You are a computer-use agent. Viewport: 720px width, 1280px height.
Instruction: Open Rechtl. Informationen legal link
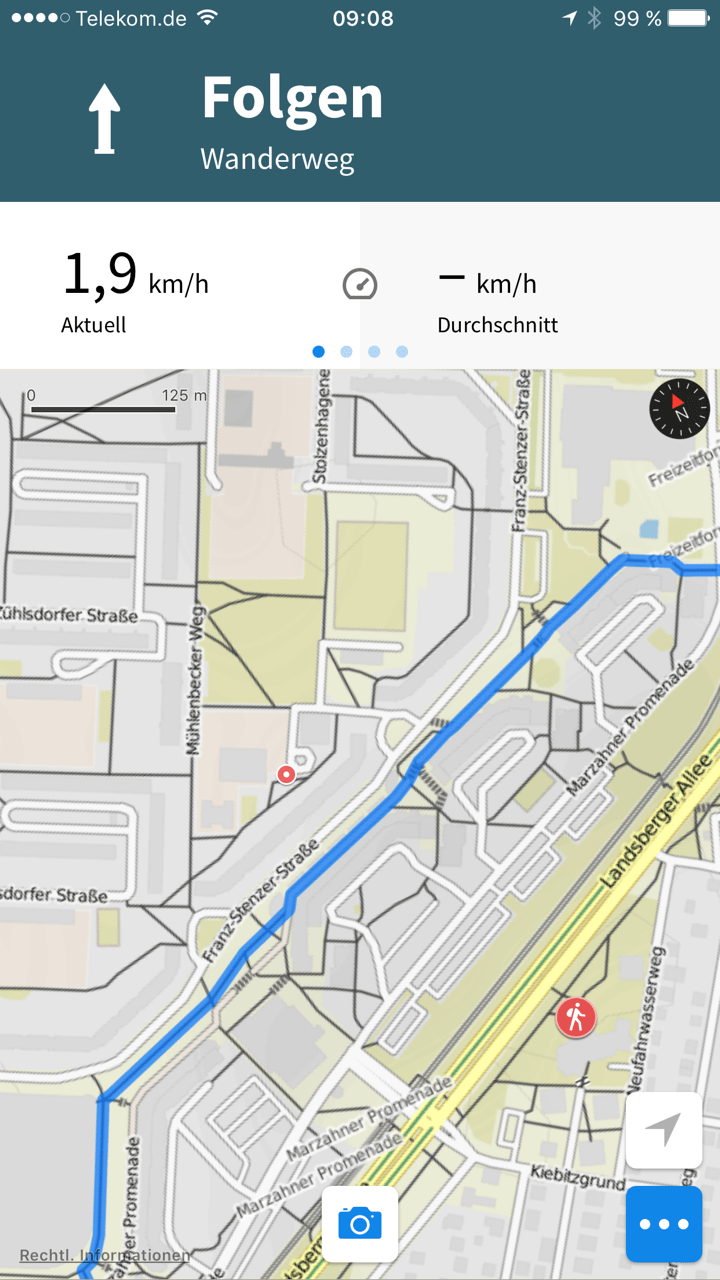[x=105, y=1255]
